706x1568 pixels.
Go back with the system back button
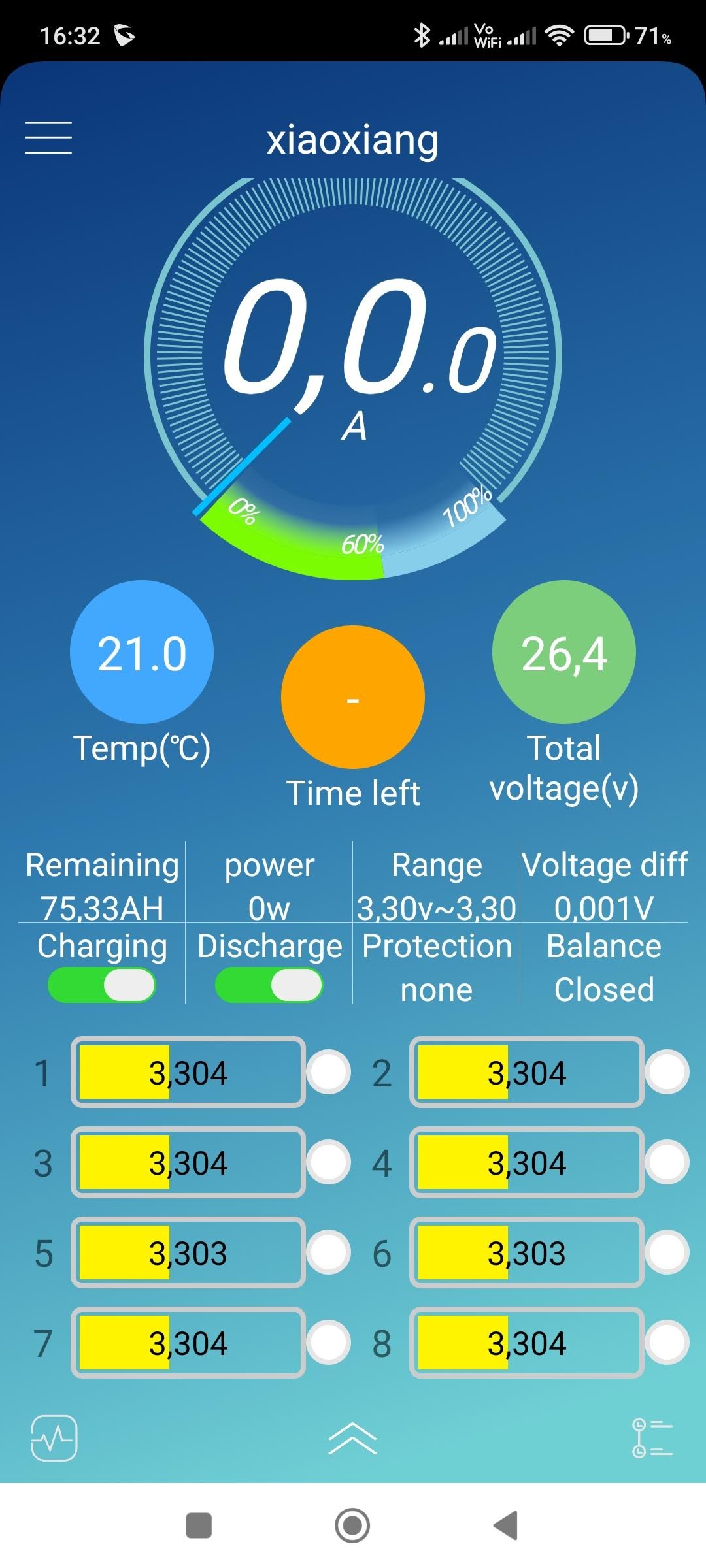[x=506, y=1526]
